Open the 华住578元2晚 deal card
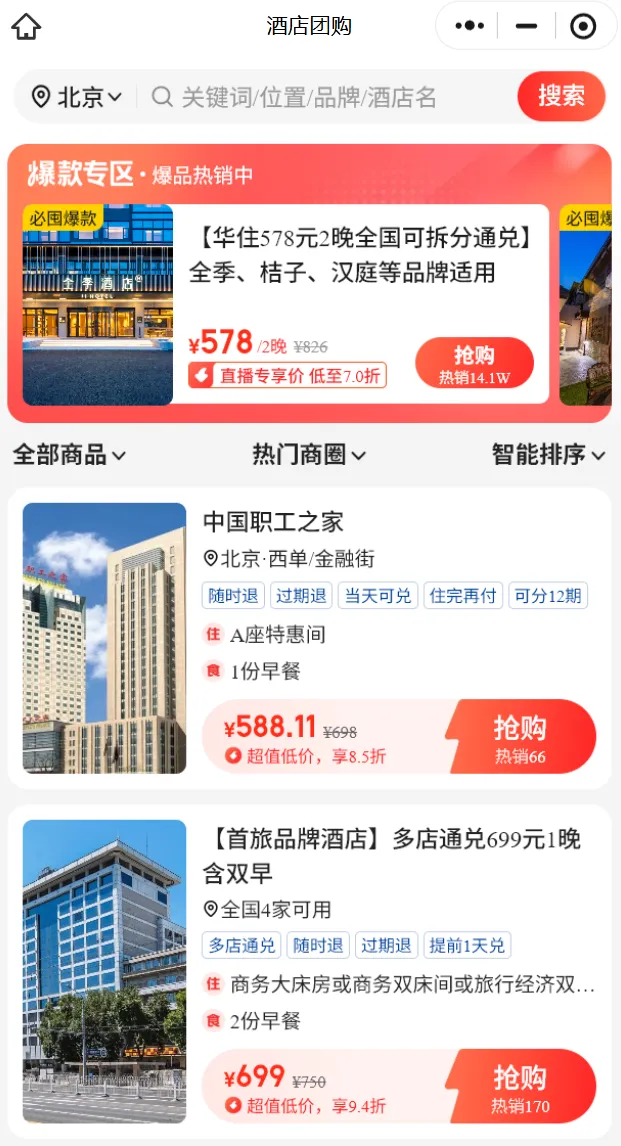 (x=360, y=255)
